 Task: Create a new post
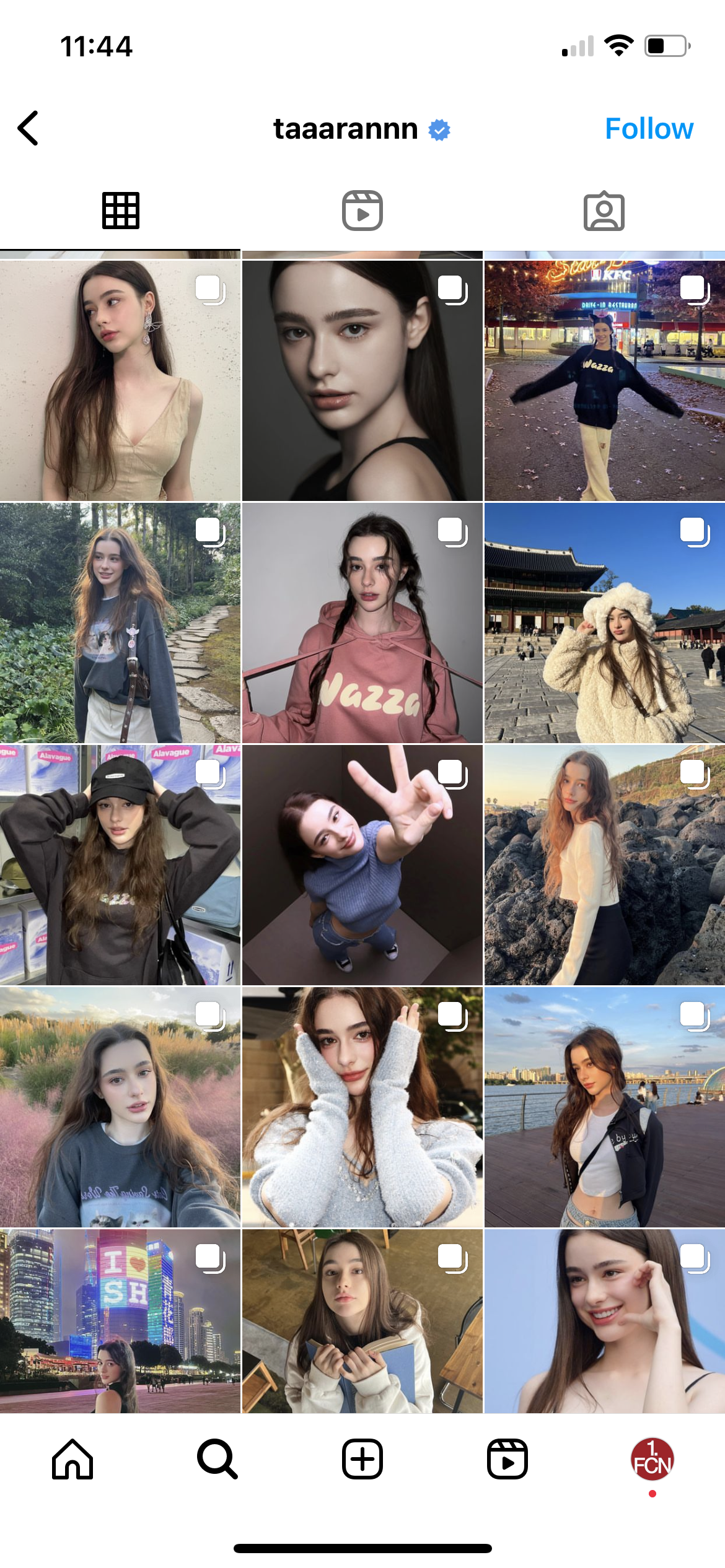coord(362,1459)
